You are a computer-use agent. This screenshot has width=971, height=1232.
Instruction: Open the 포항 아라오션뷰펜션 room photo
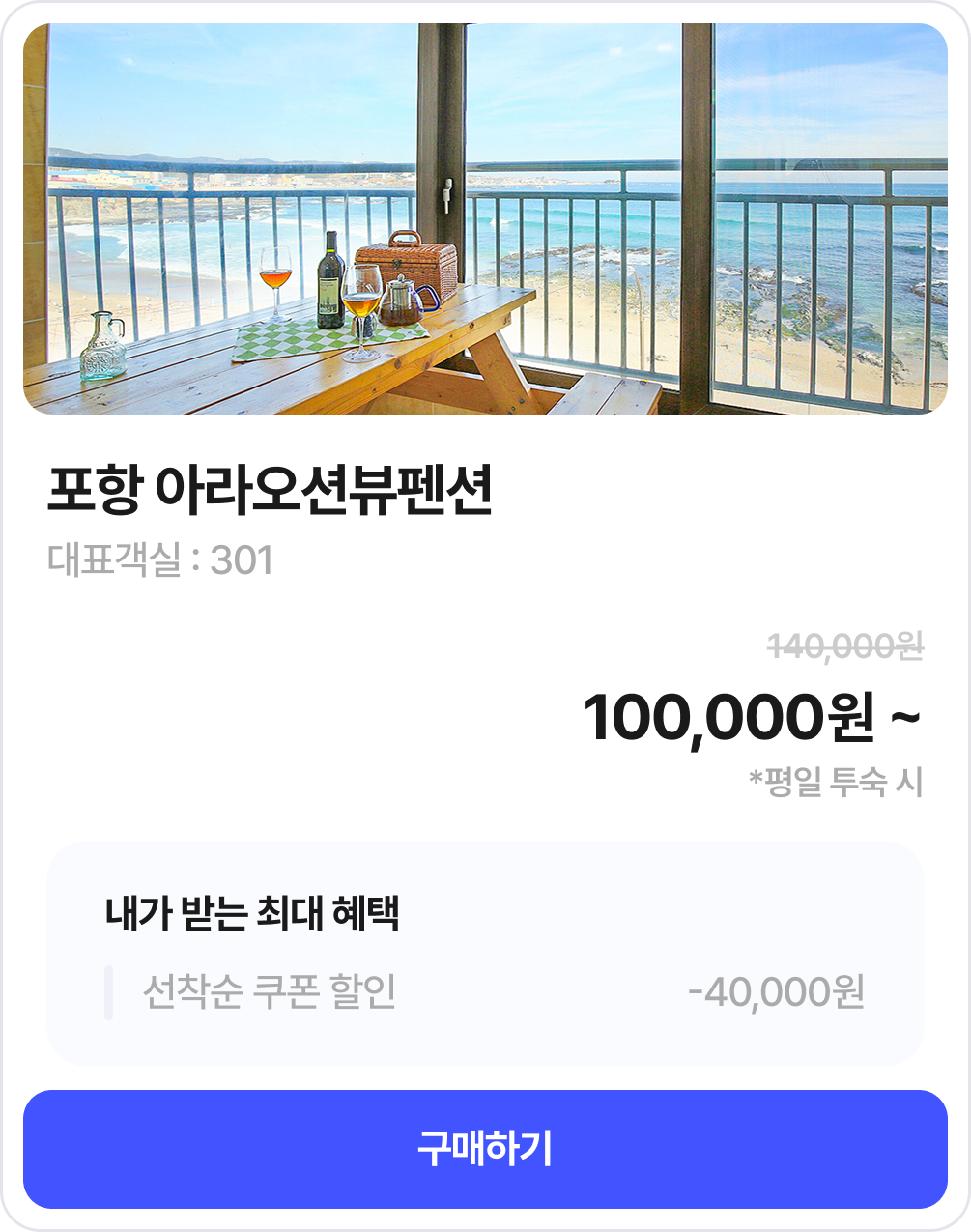(485, 218)
